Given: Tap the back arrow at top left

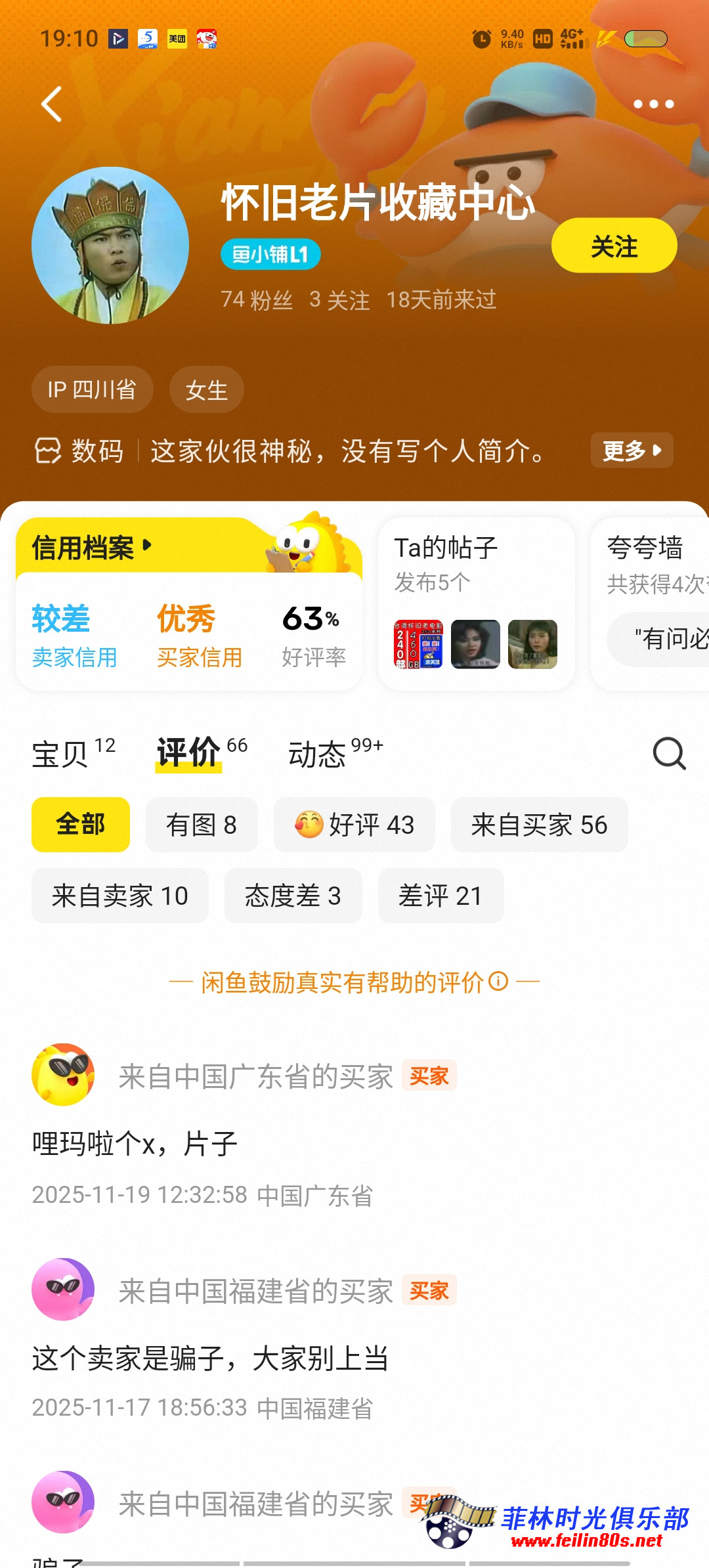Looking at the screenshot, I should pos(51,104).
